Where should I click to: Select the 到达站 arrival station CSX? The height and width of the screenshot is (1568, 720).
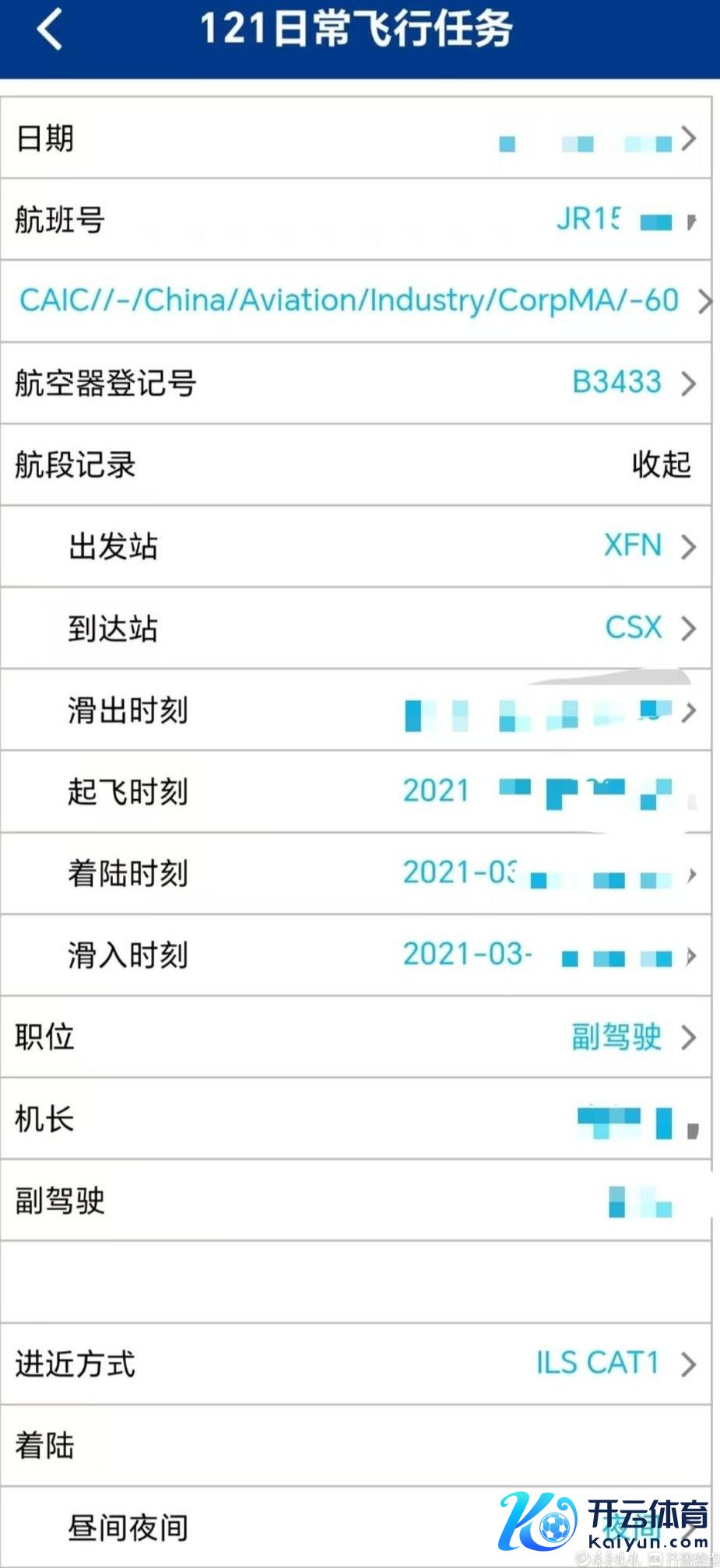click(356, 628)
